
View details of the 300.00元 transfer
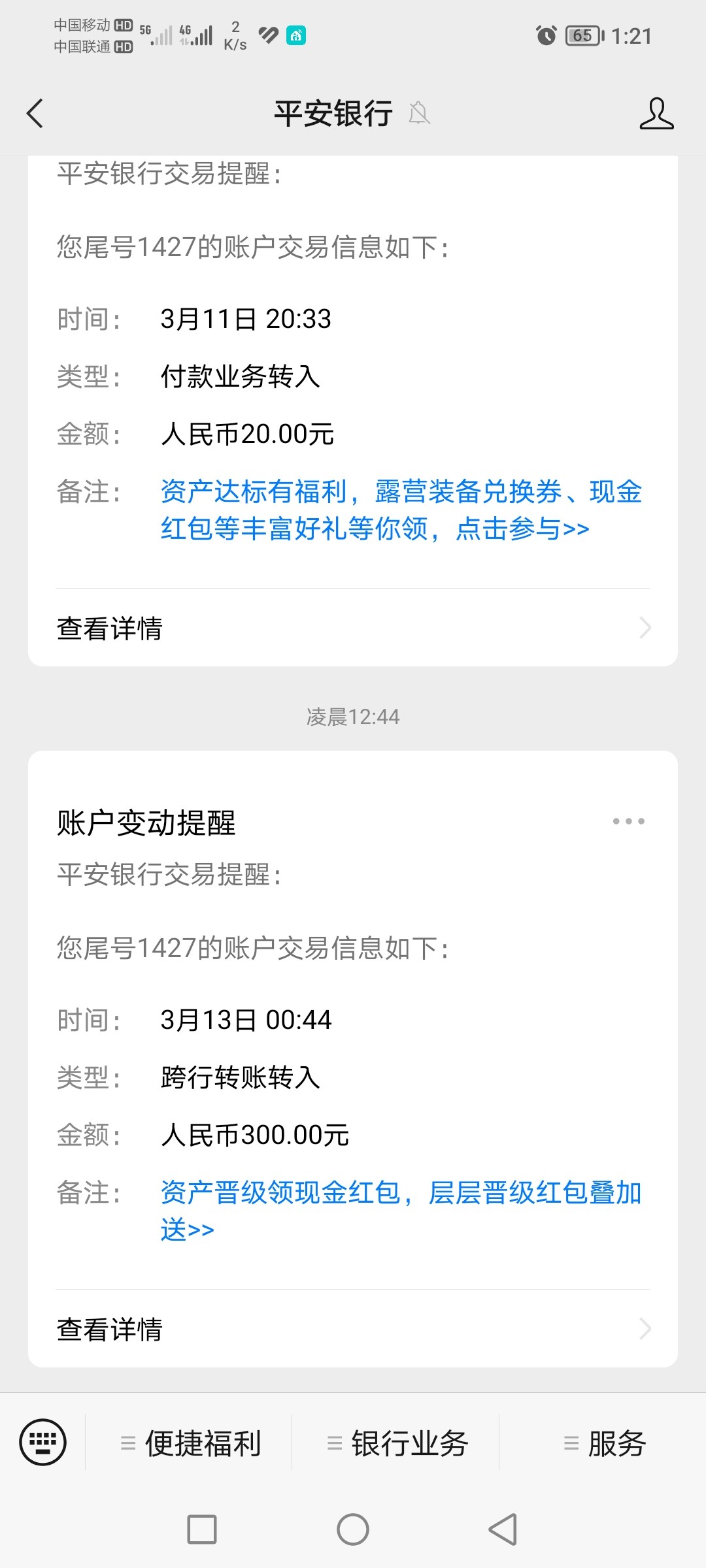(x=353, y=1329)
